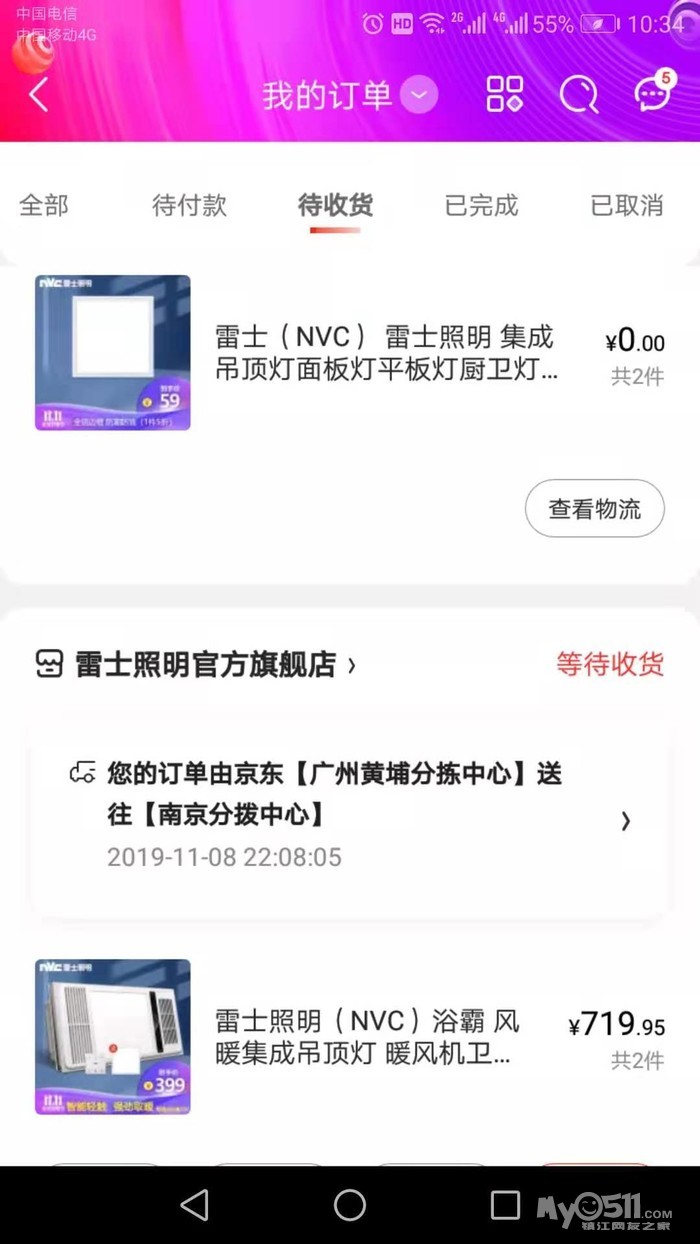The width and height of the screenshot is (700, 1244).
Task: Switch to the 待付款 tab
Action: (189, 206)
